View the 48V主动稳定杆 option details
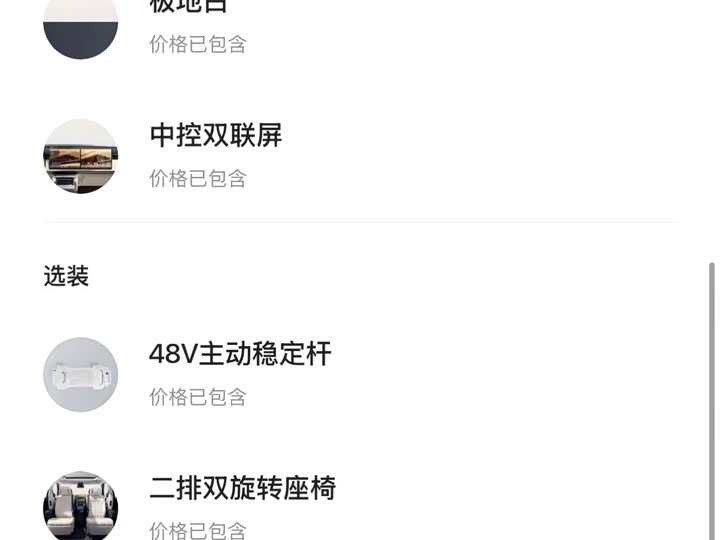Screen dimensions: 720x540 click(239, 355)
